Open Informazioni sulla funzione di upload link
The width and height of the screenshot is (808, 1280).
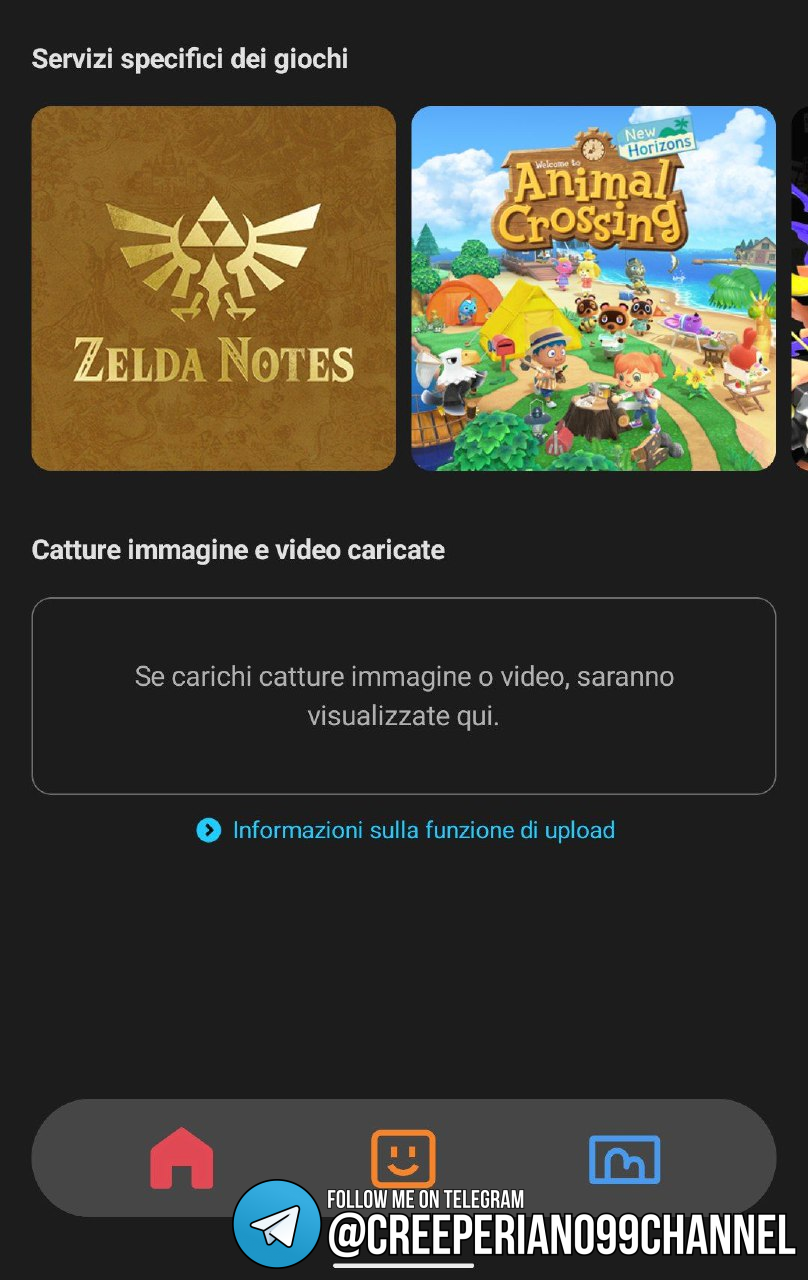(423, 830)
